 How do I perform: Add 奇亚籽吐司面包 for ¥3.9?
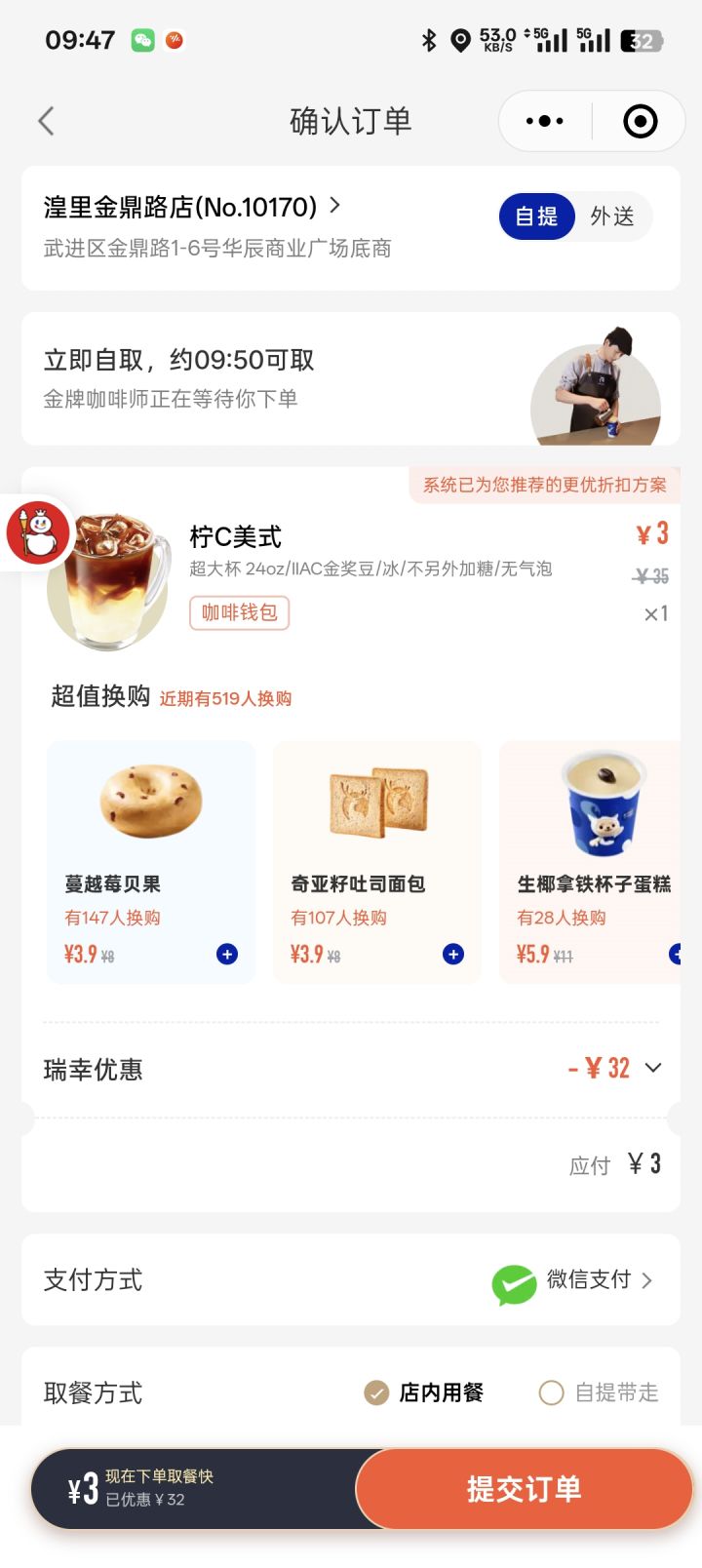(x=453, y=954)
